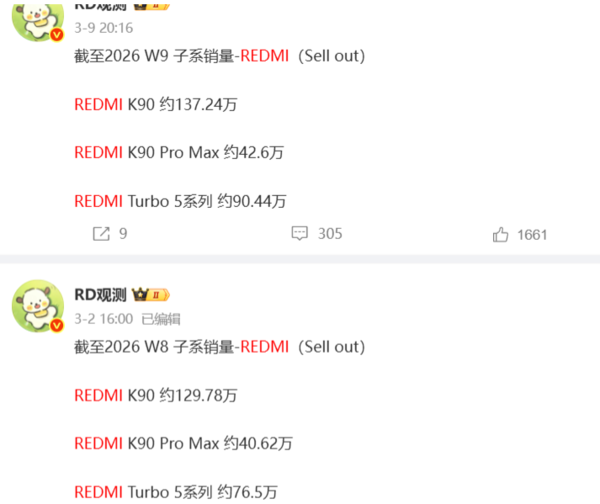Tap the REDMI link before K90 约137.24万

[x=98, y=104]
